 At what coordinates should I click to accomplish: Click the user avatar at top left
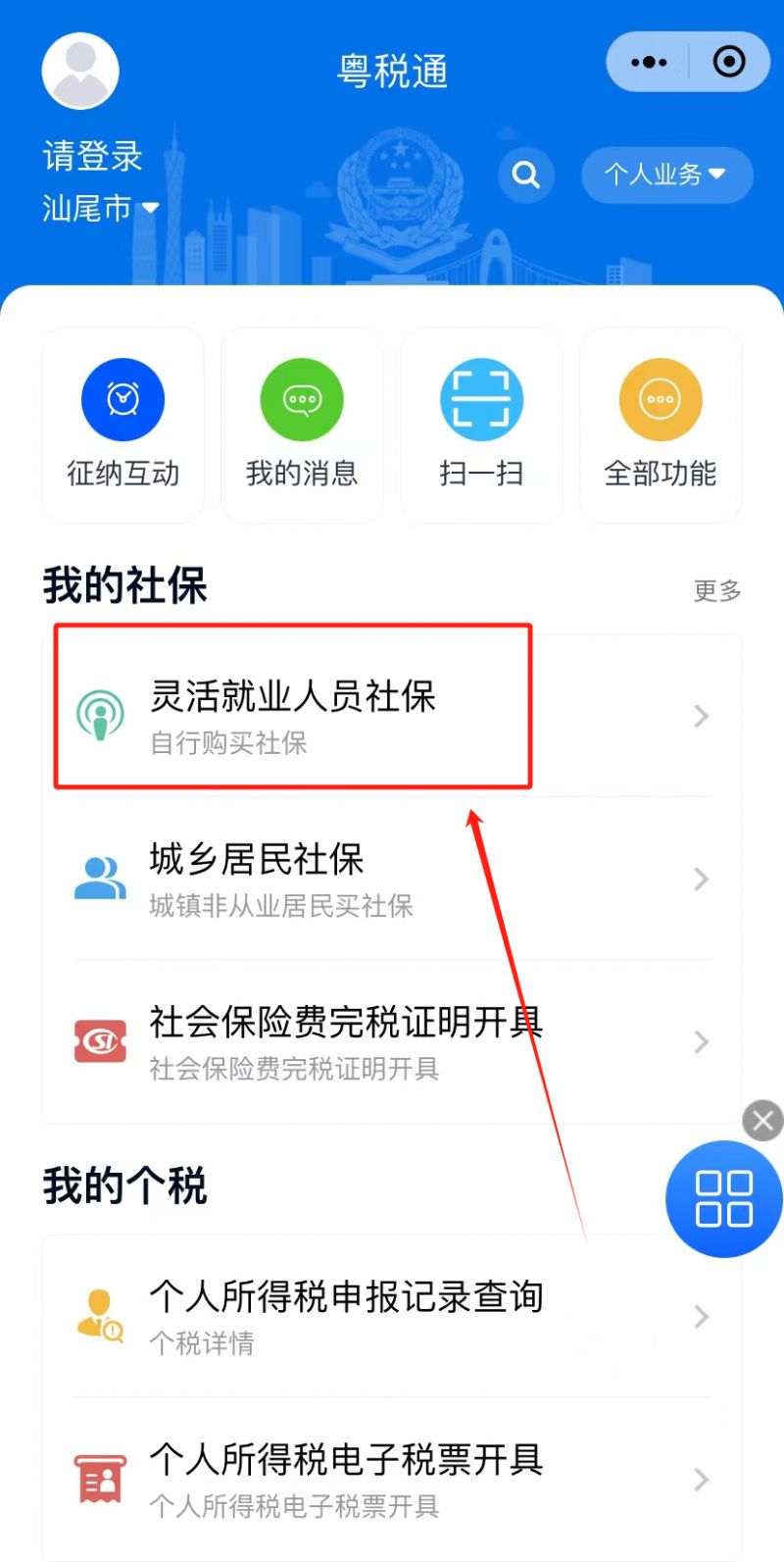point(79,69)
